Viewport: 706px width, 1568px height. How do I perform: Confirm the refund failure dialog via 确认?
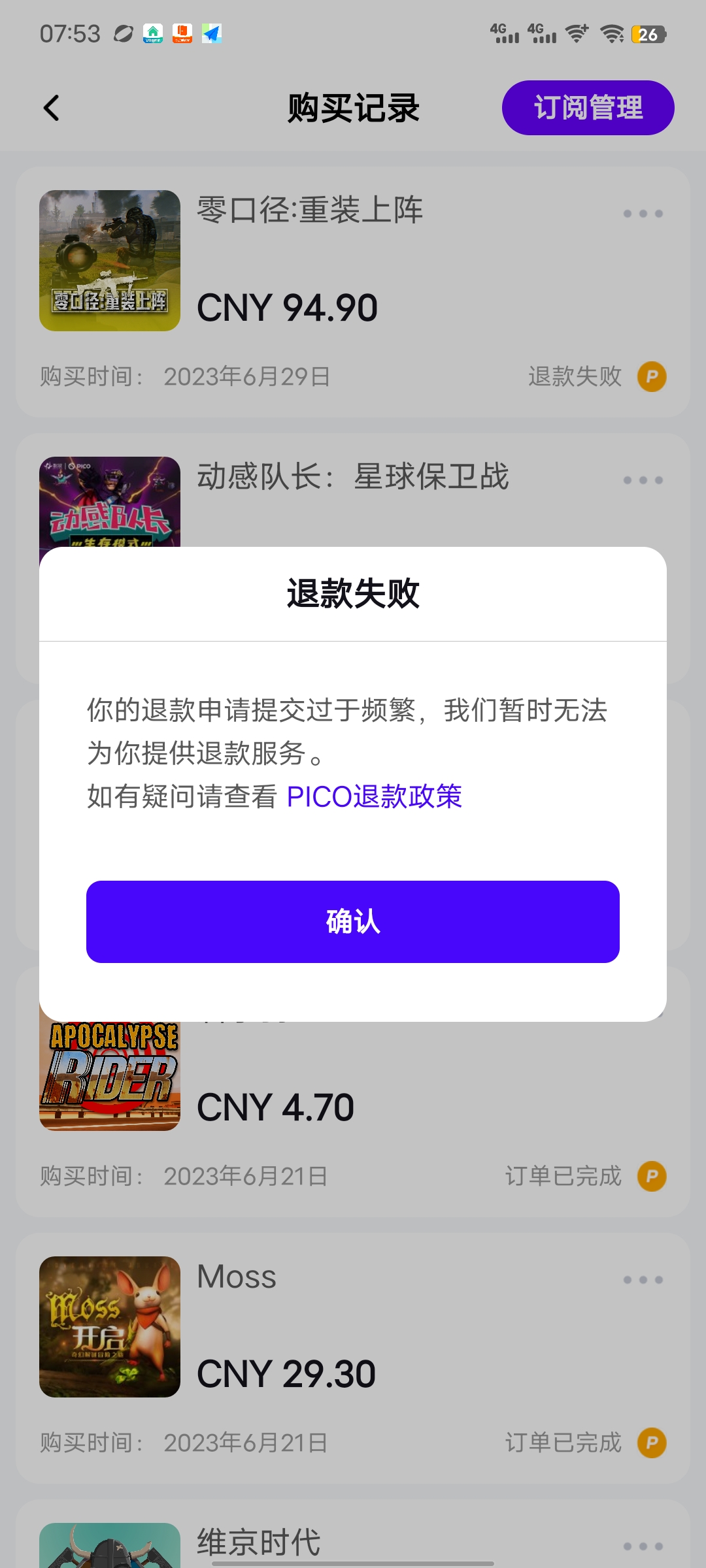(x=352, y=922)
